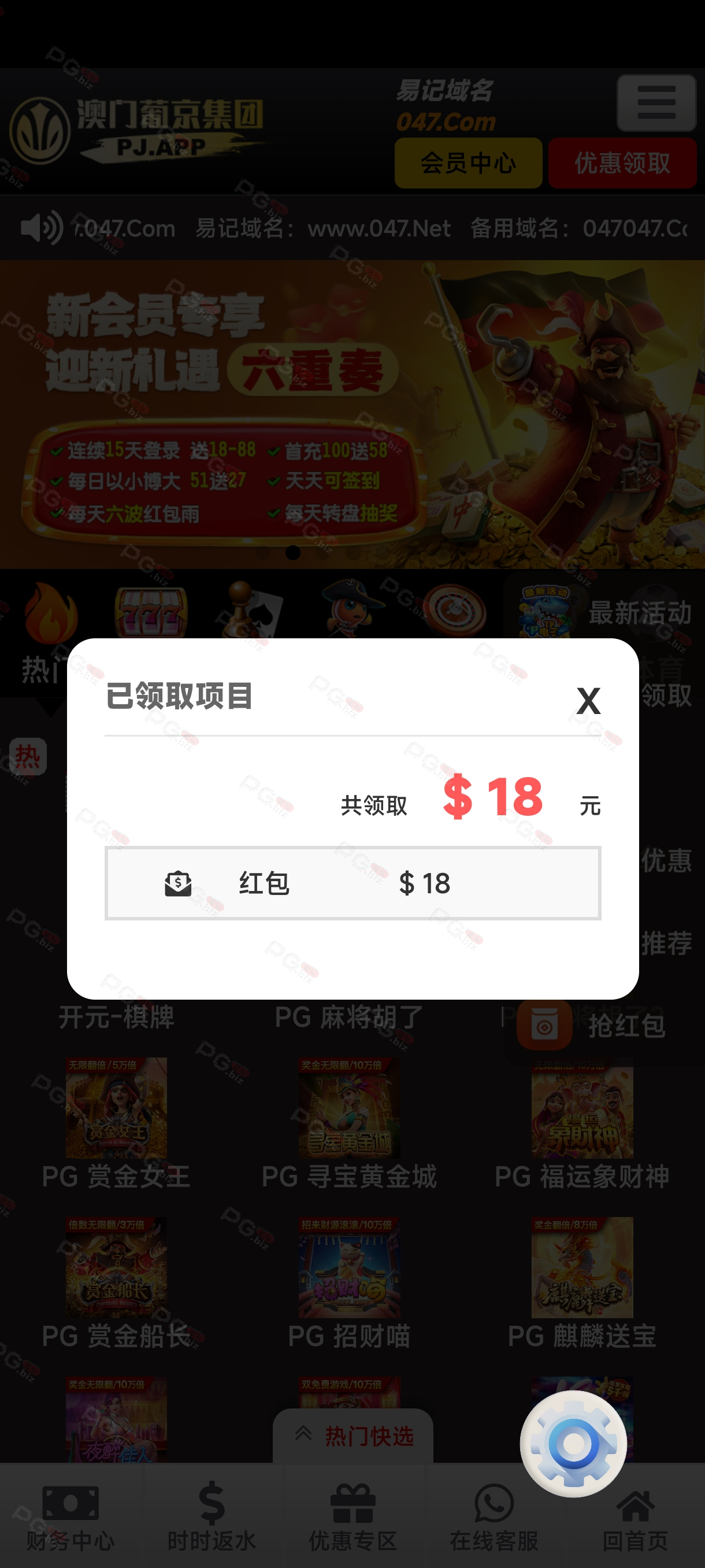Screen dimensions: 705x1568
Task: Close the 已领取项目 dialog with X
Action: [x=588, y=701]
